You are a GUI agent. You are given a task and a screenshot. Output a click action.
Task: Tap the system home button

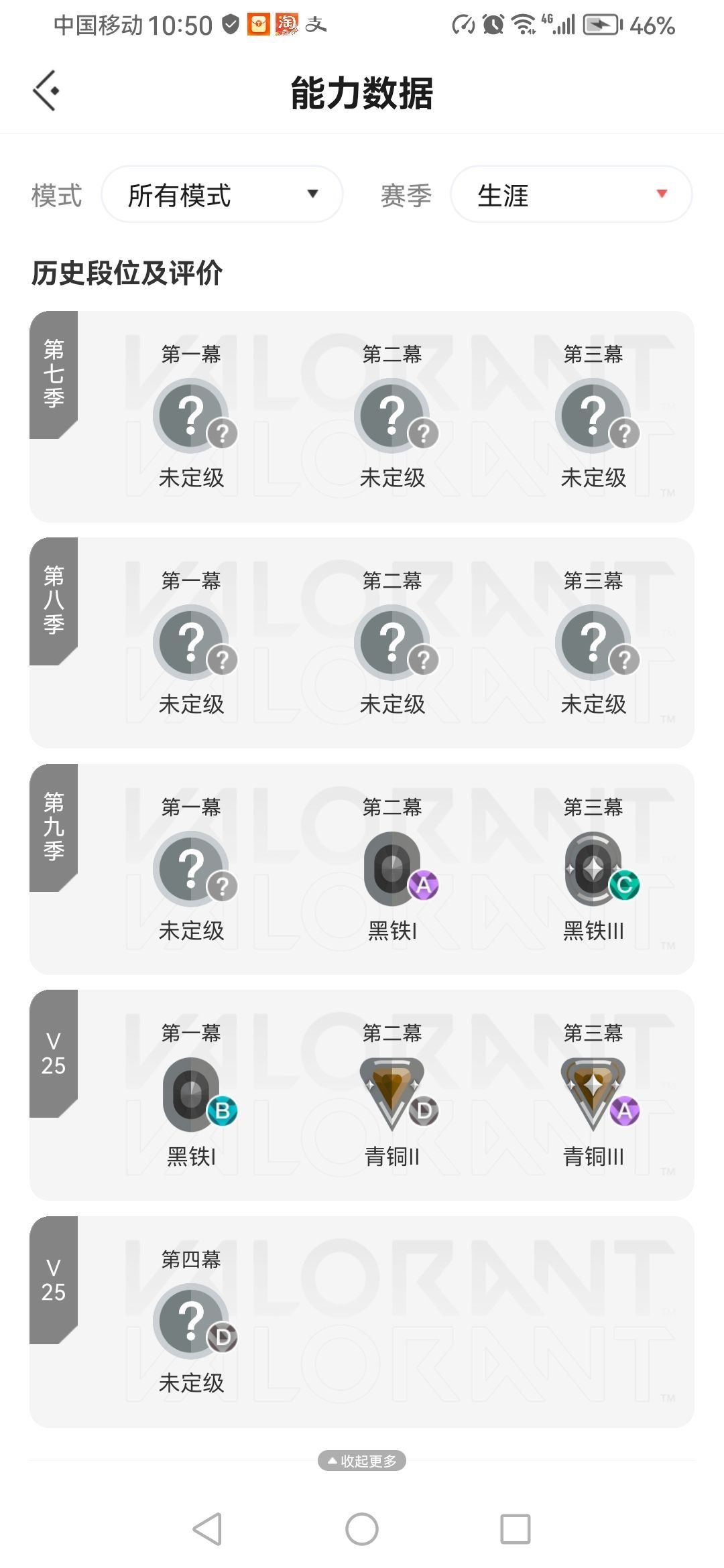point(362,1529)
